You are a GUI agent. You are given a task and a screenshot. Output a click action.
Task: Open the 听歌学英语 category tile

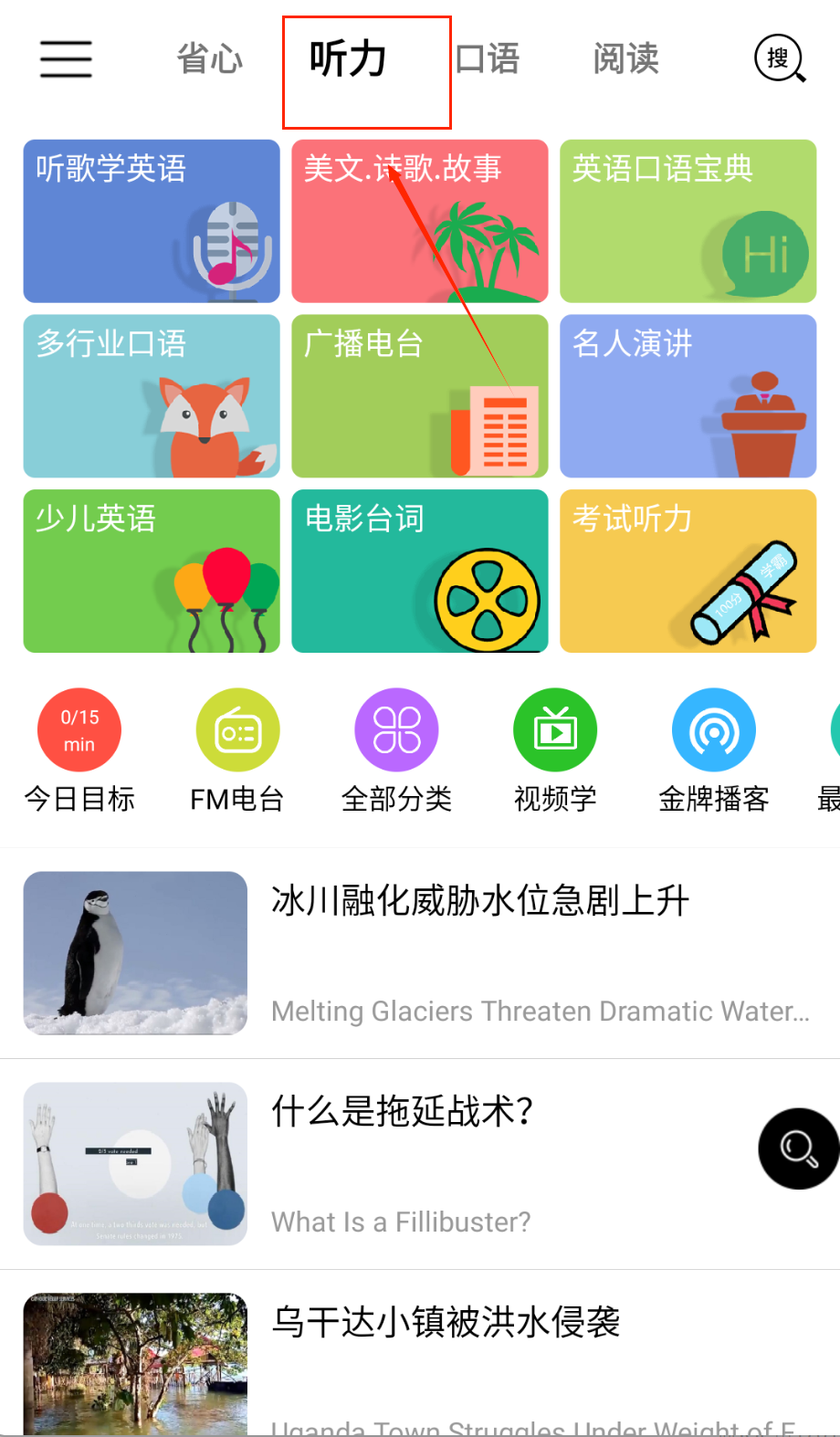(152, 221)
